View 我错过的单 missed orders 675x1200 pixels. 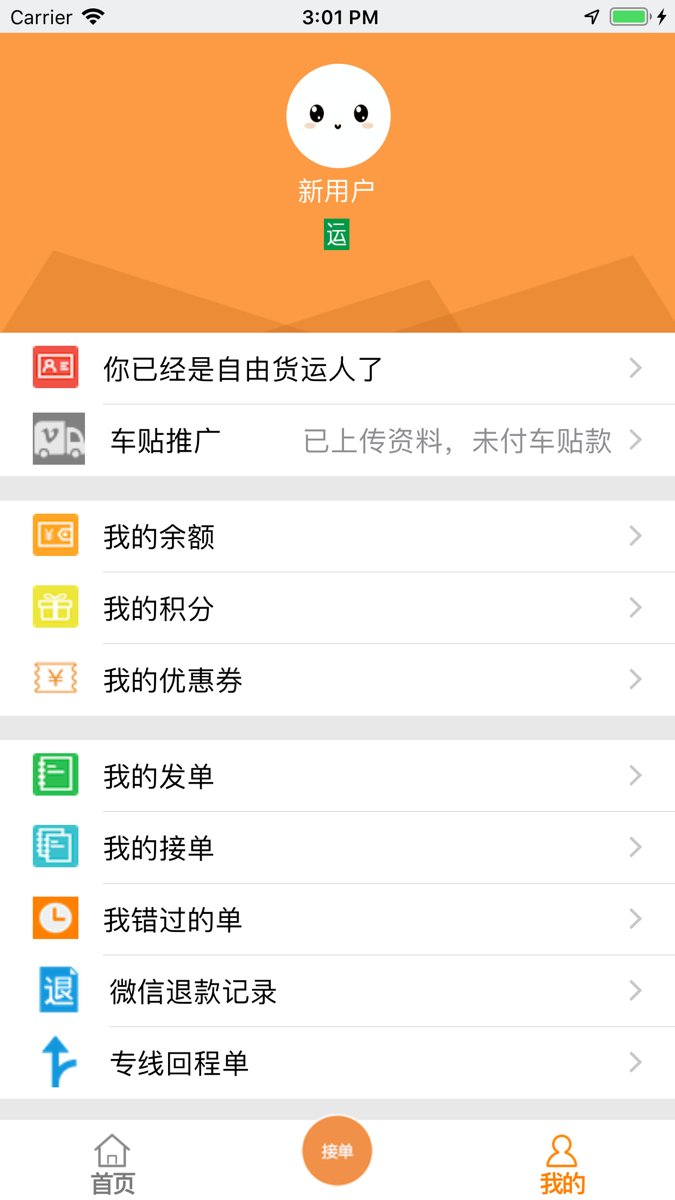[337, 920]
